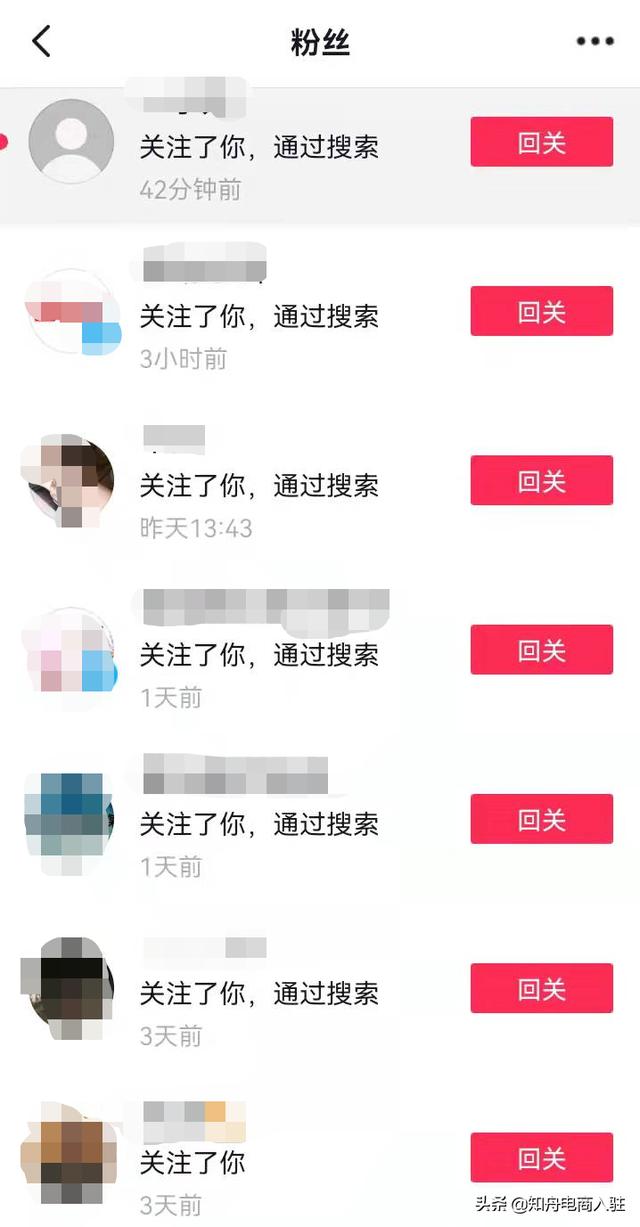Follow back the fan from 42分钟前
The image size is (640, 1227).
541,142
